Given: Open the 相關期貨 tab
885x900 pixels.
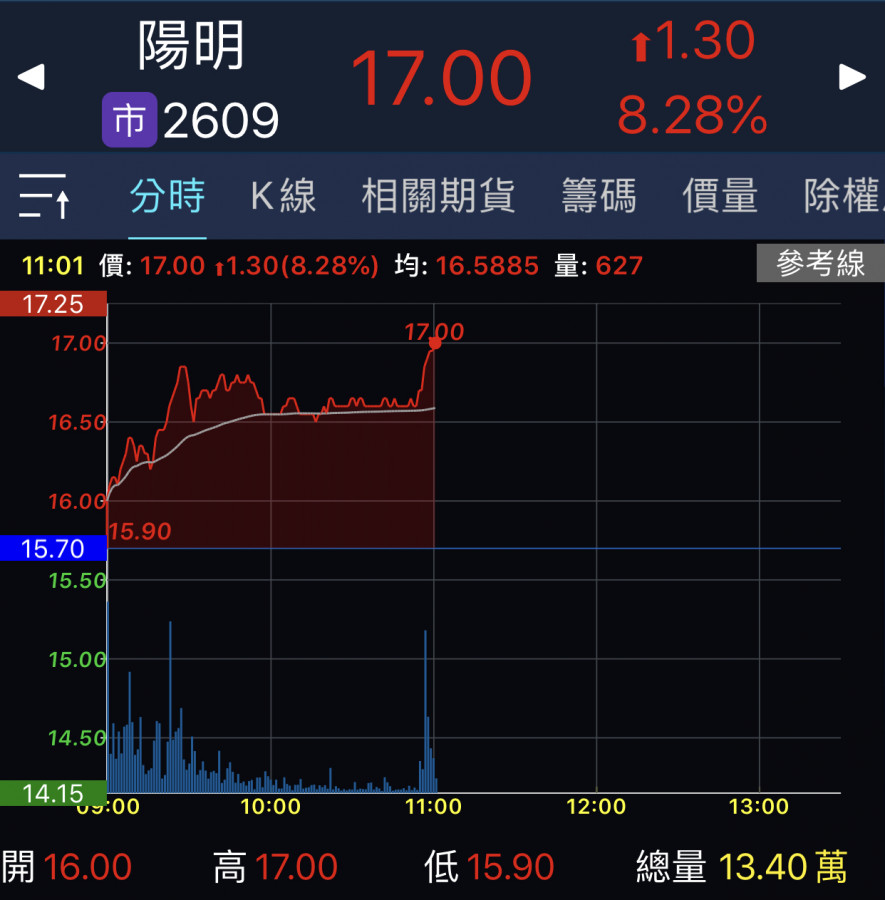Looking at the screenshot, I should 438,196.
